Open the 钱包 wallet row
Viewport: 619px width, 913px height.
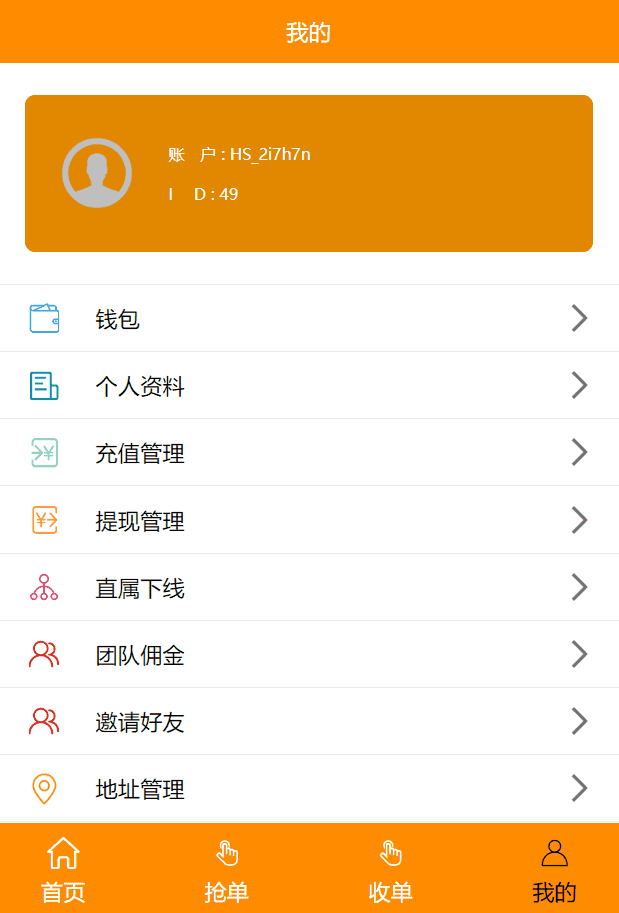(x=309, y=319)
